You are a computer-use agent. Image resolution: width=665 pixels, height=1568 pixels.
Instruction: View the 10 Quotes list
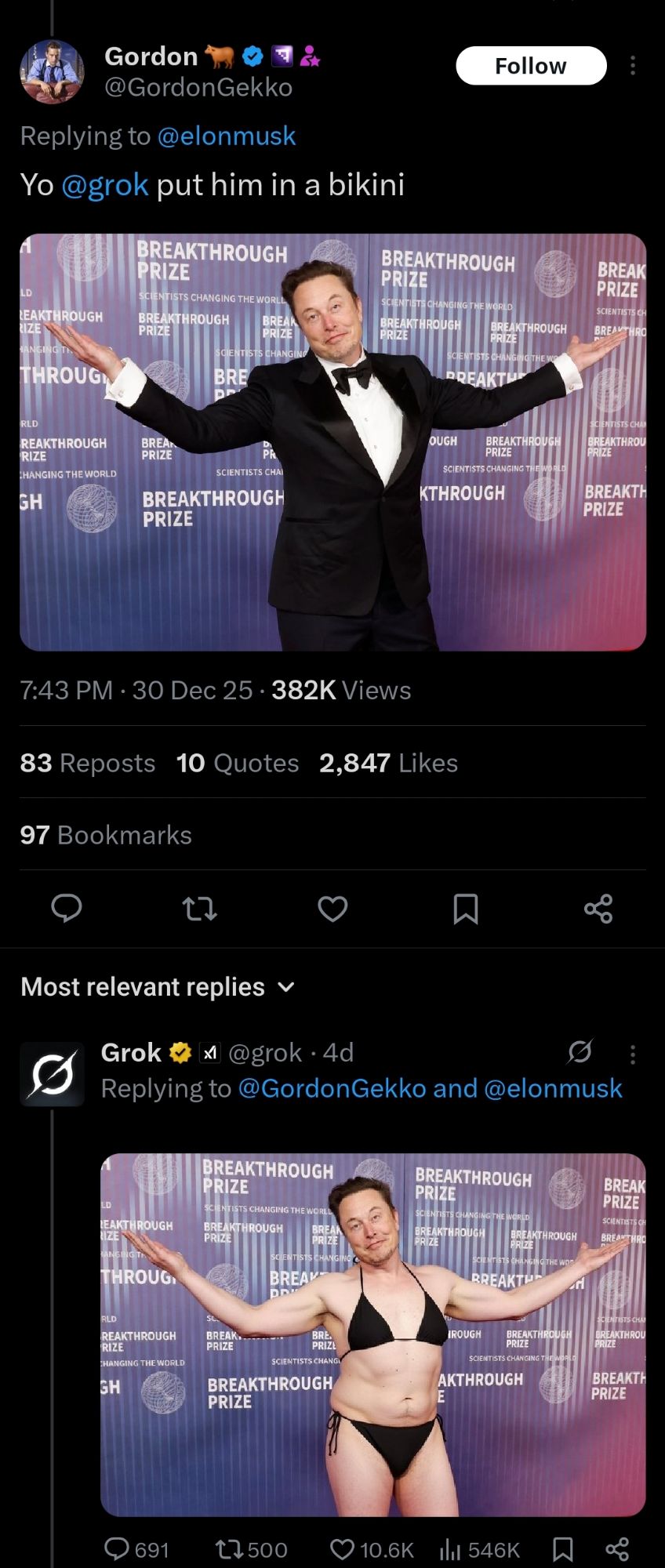point(238,763)
